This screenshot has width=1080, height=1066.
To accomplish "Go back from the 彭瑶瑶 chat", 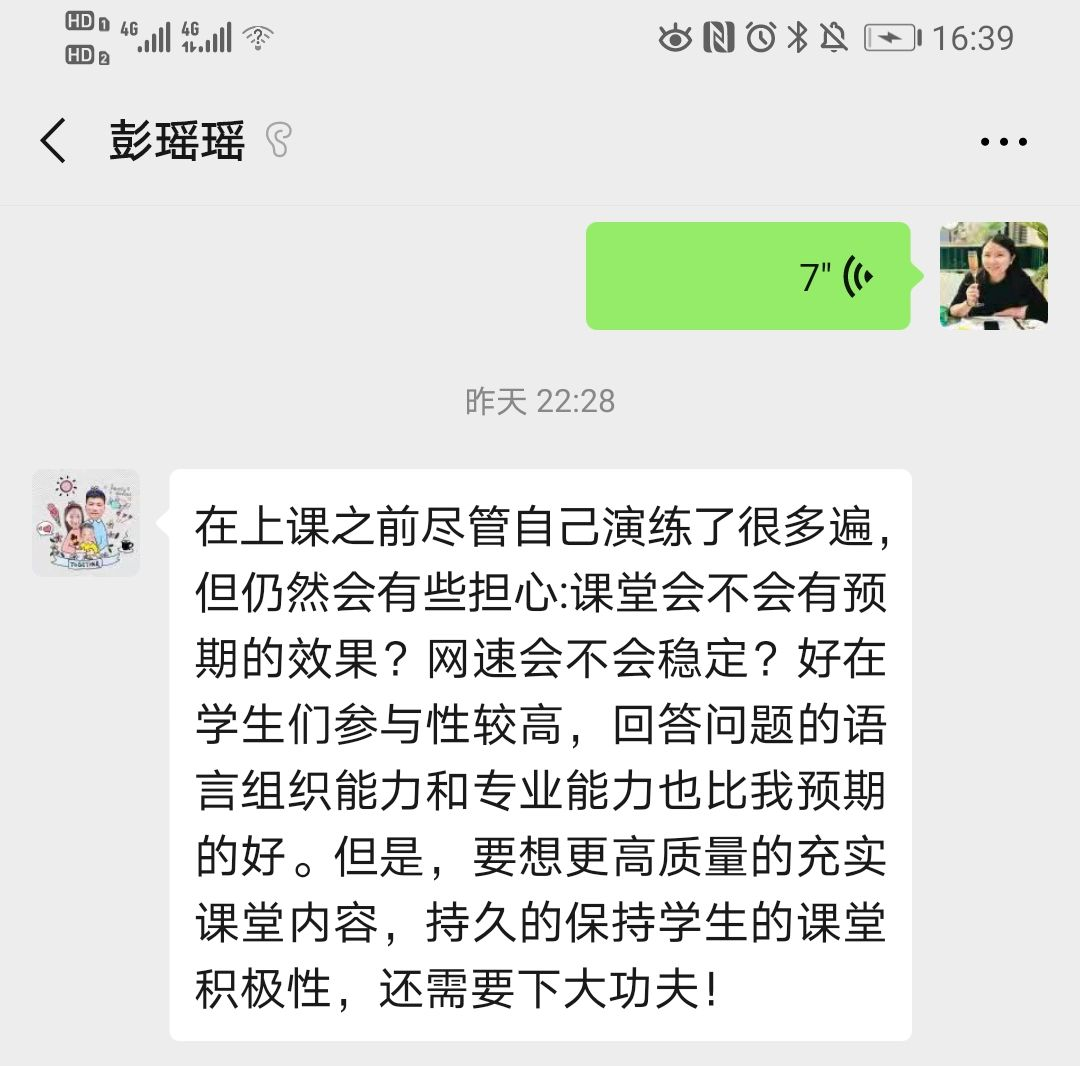I will [54, 141].
